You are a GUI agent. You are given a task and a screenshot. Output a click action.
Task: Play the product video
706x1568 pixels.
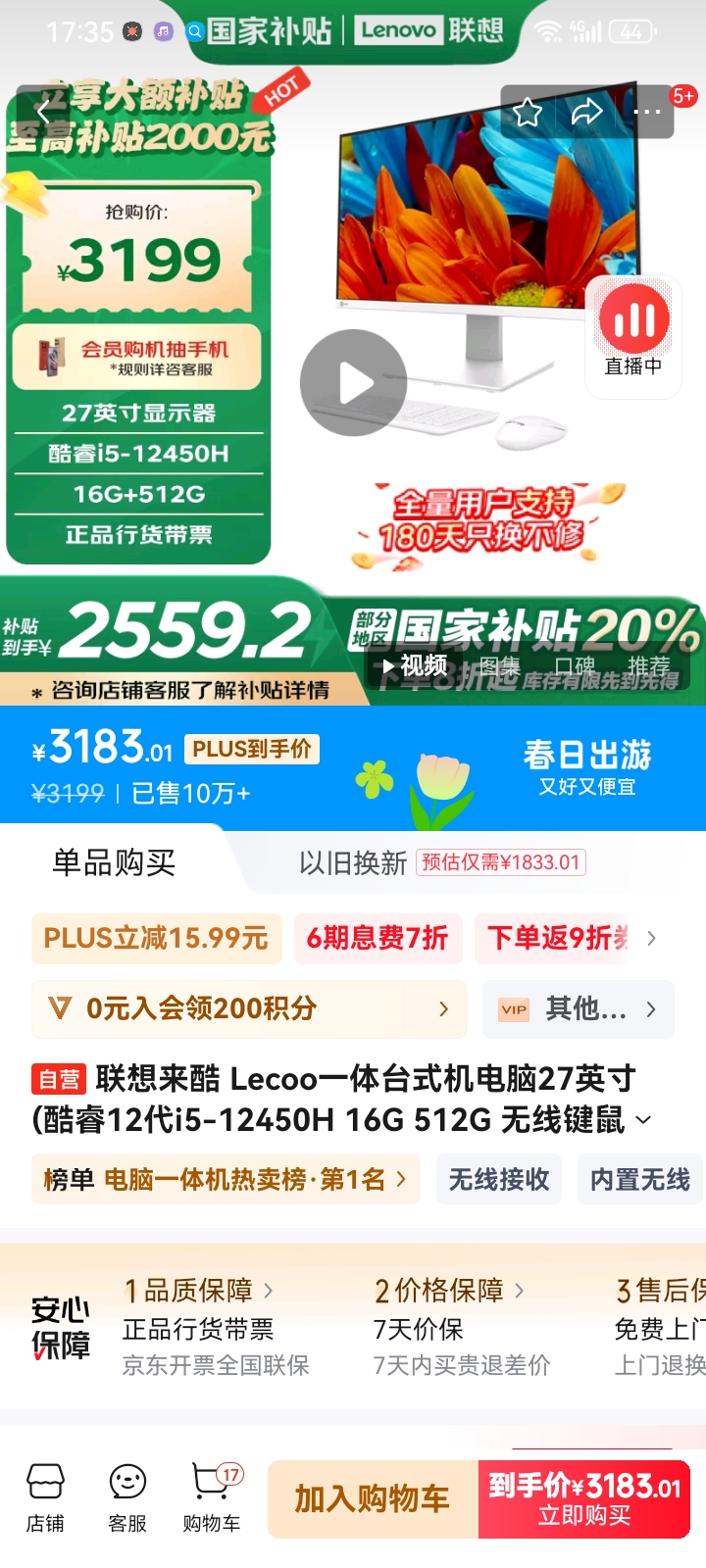click(x=353, y=383)
